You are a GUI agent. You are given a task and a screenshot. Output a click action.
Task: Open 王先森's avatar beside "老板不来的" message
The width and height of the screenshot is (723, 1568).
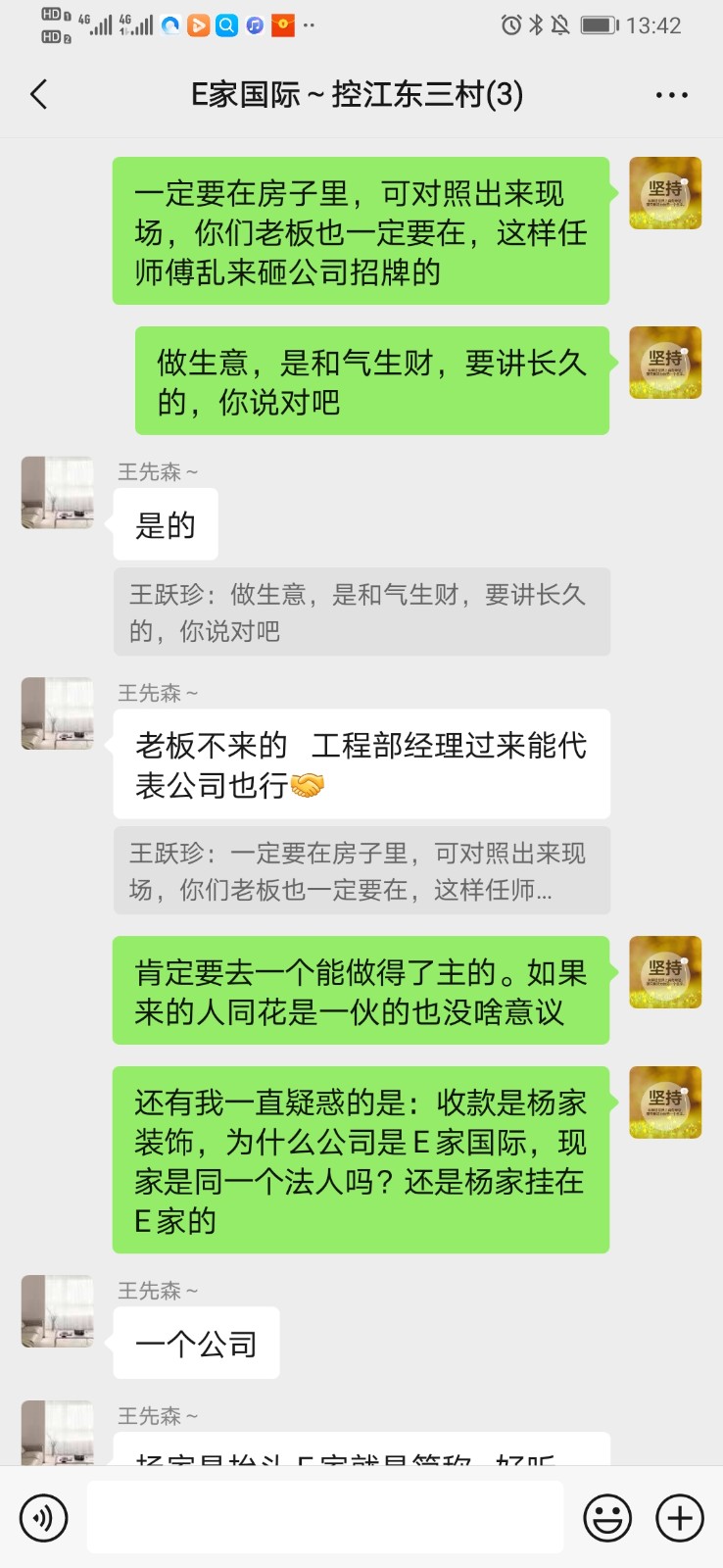(x=58, y=713)
